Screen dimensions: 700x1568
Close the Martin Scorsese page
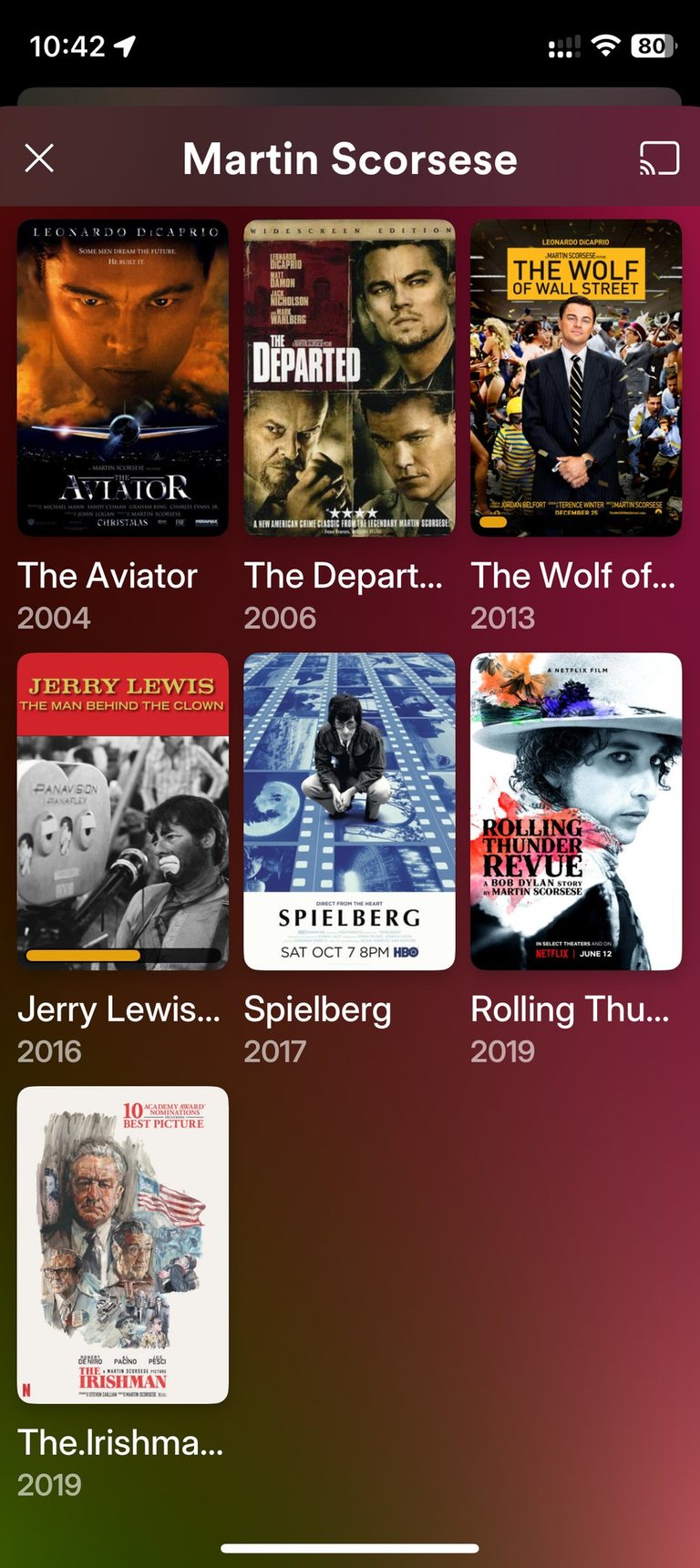click(39, 159)
